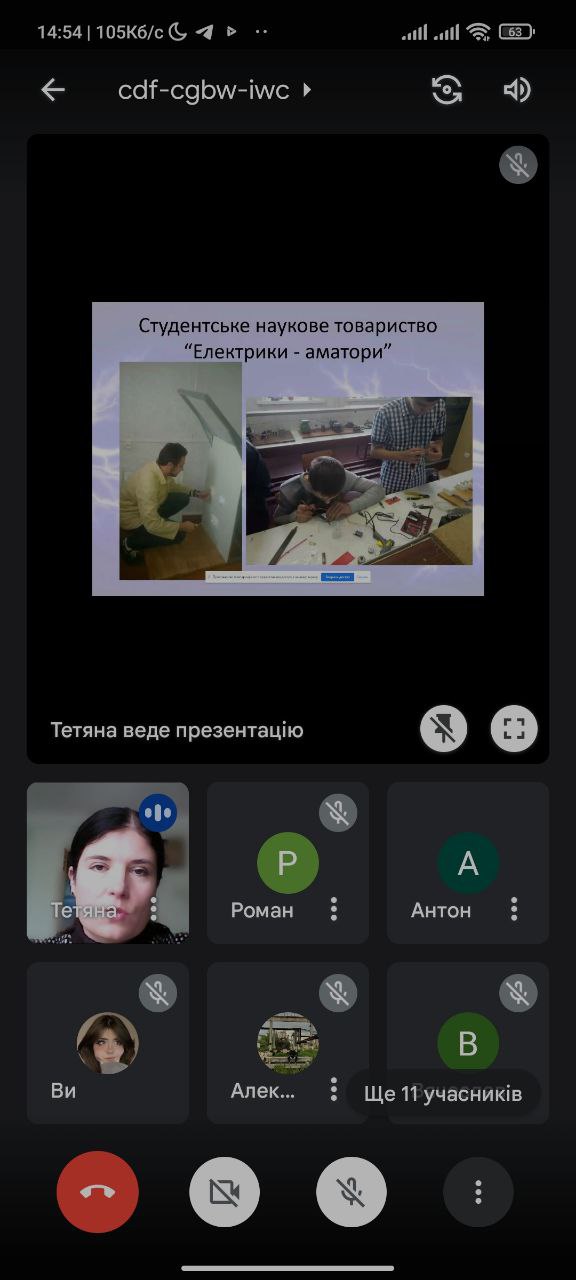The height and width of the screenshot is (1280, 576).
Task: Select the participant tile labeled Ви
Action: click(x=108, y=1043)
